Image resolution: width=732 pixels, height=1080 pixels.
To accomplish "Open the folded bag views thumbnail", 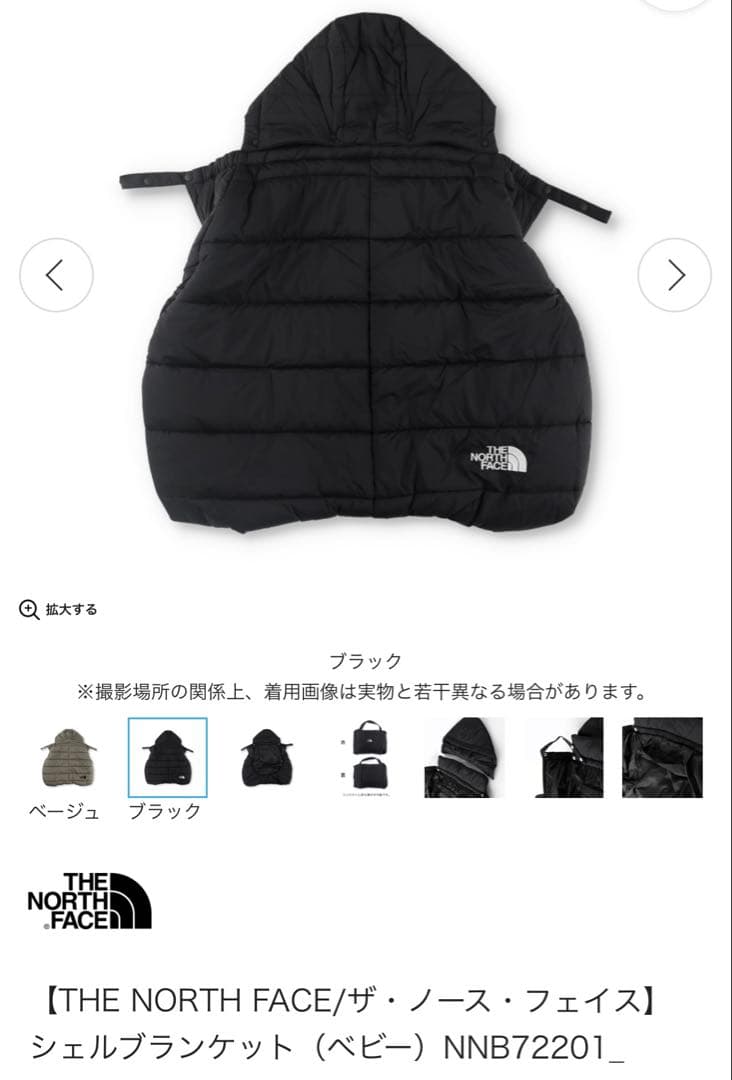I will click(366, 758).
